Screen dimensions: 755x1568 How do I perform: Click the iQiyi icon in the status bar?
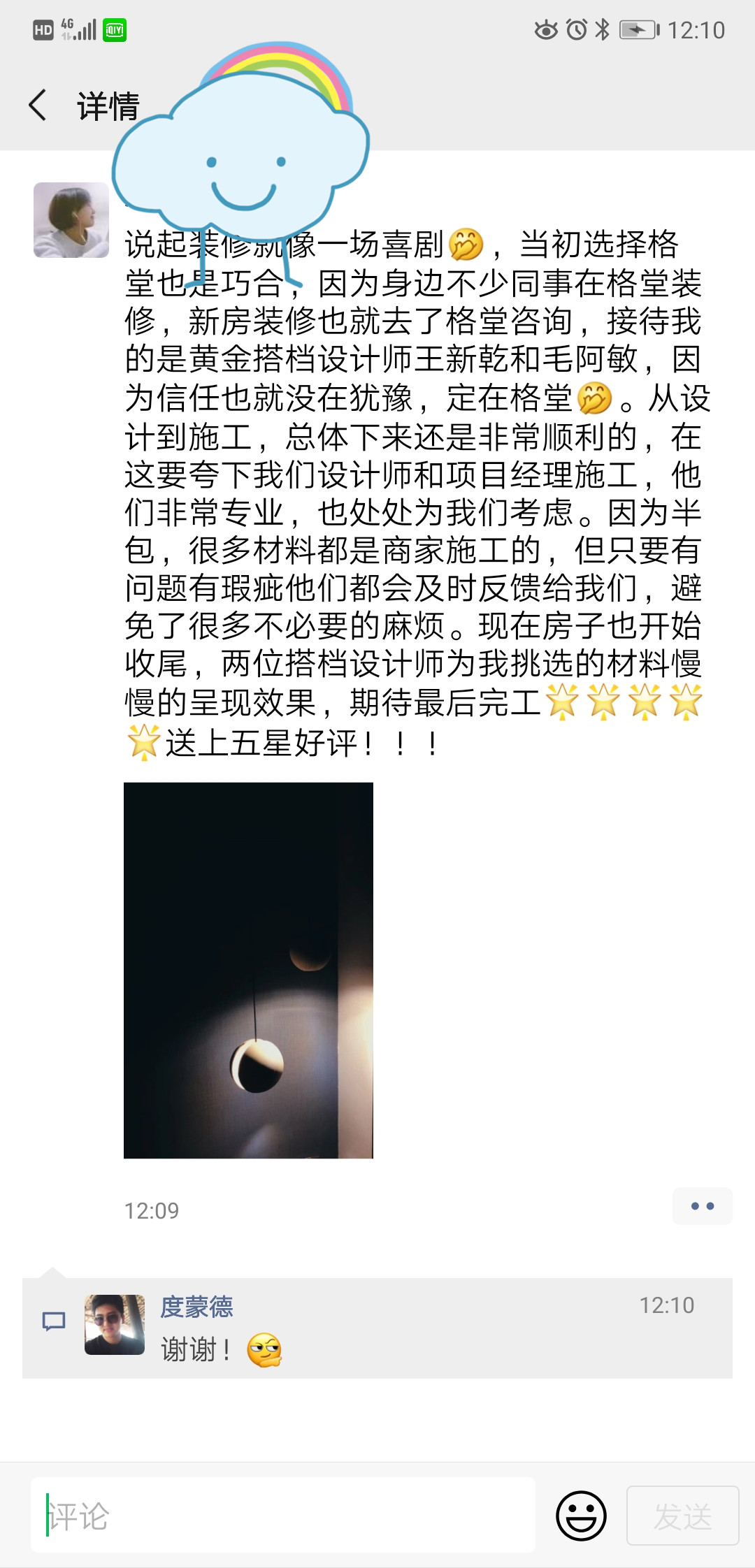[114, 28]
